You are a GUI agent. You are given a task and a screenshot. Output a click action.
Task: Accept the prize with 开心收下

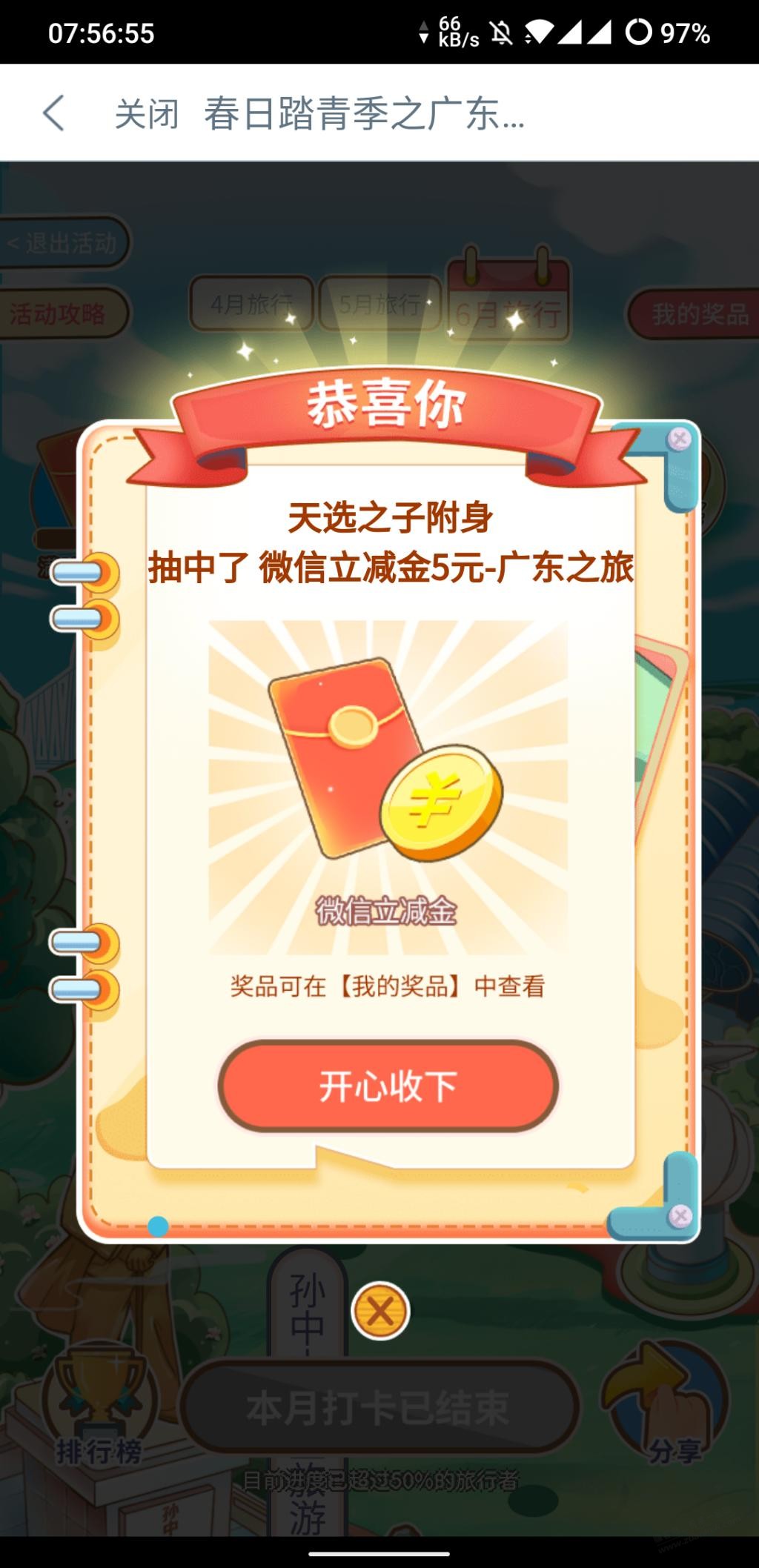tap(388, 1086)
